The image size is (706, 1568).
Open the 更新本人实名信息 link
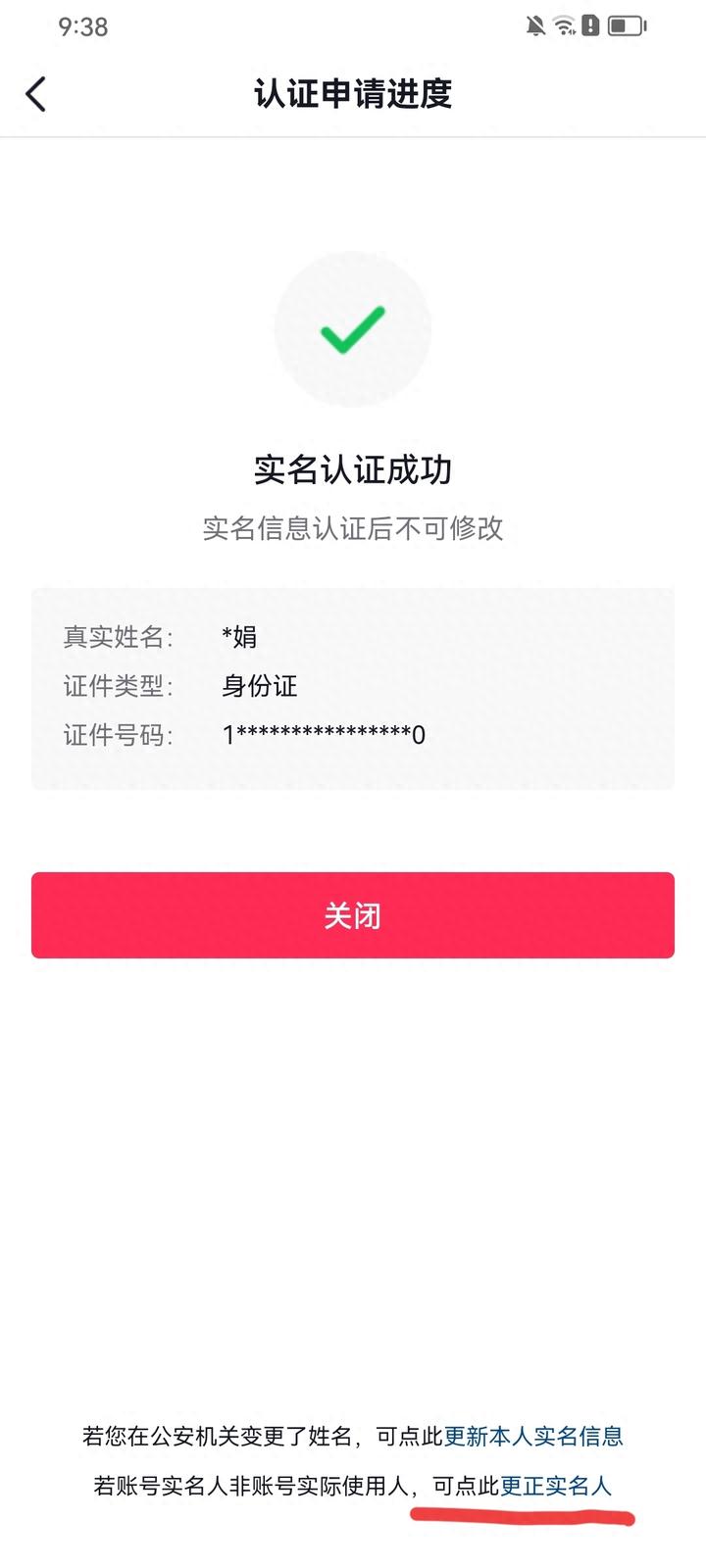(x=533, y=1437)
